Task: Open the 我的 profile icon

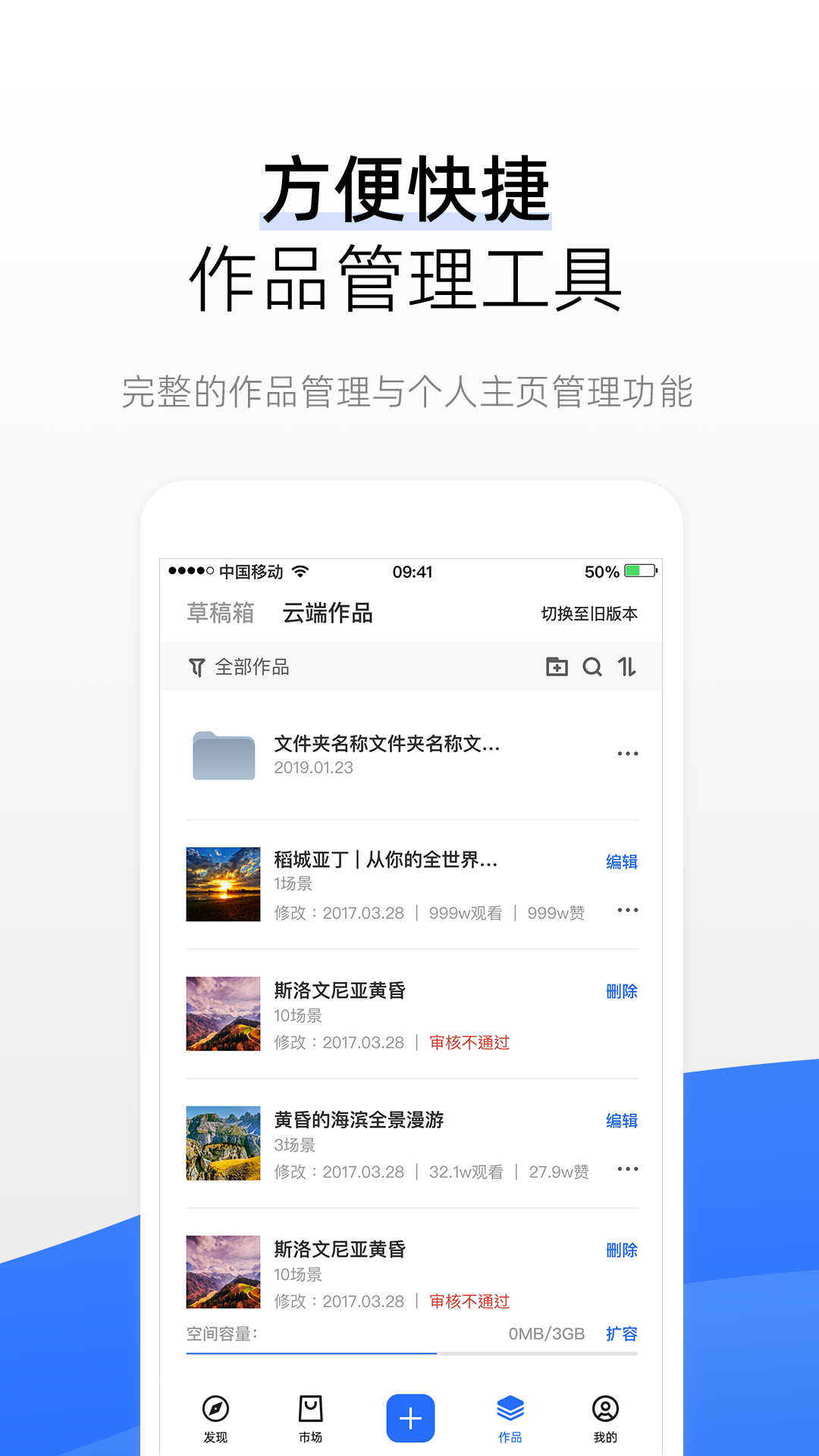Action: click(x=604, y=1409)
